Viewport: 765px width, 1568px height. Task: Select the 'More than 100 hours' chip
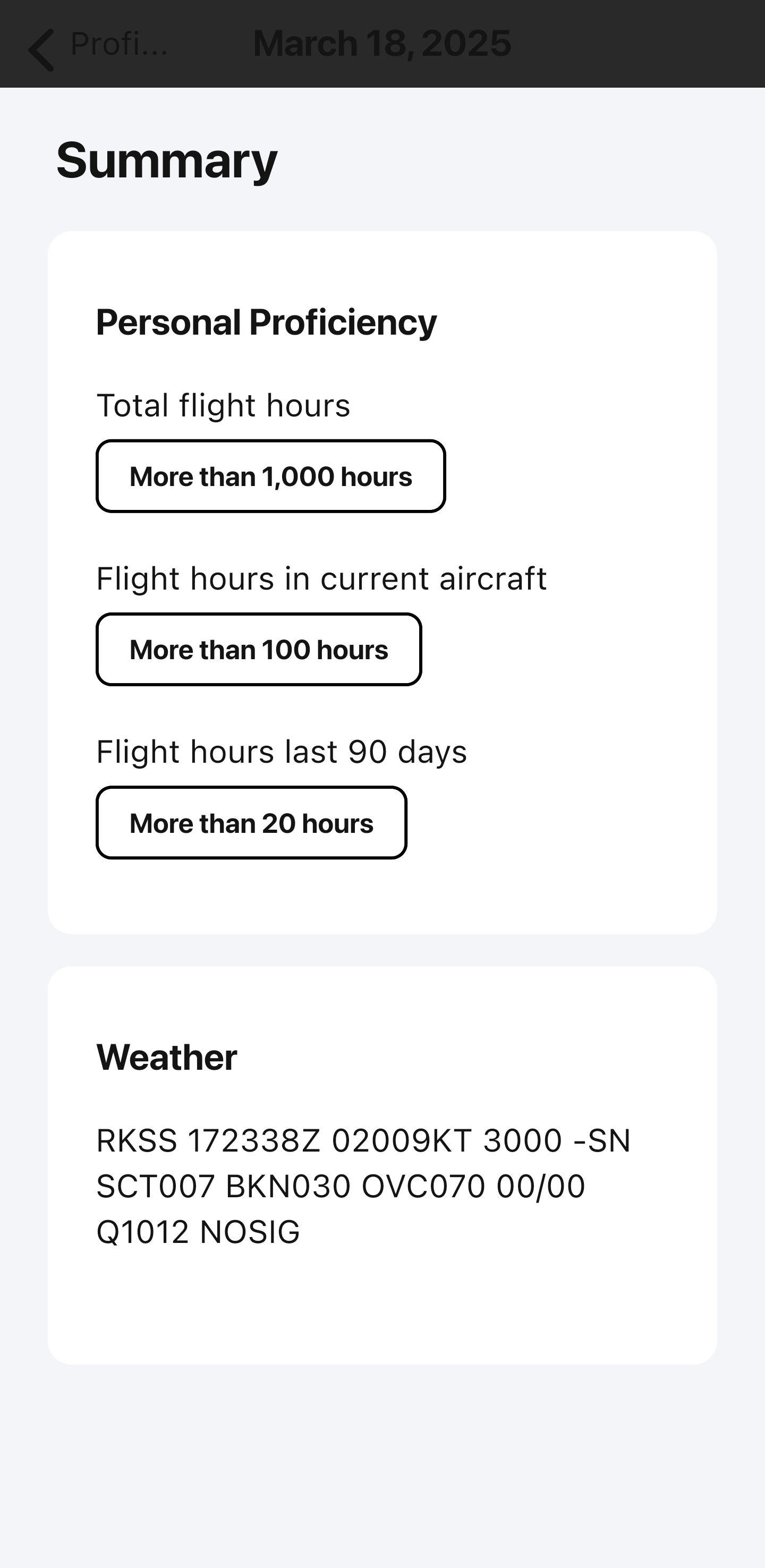(258, 650)
